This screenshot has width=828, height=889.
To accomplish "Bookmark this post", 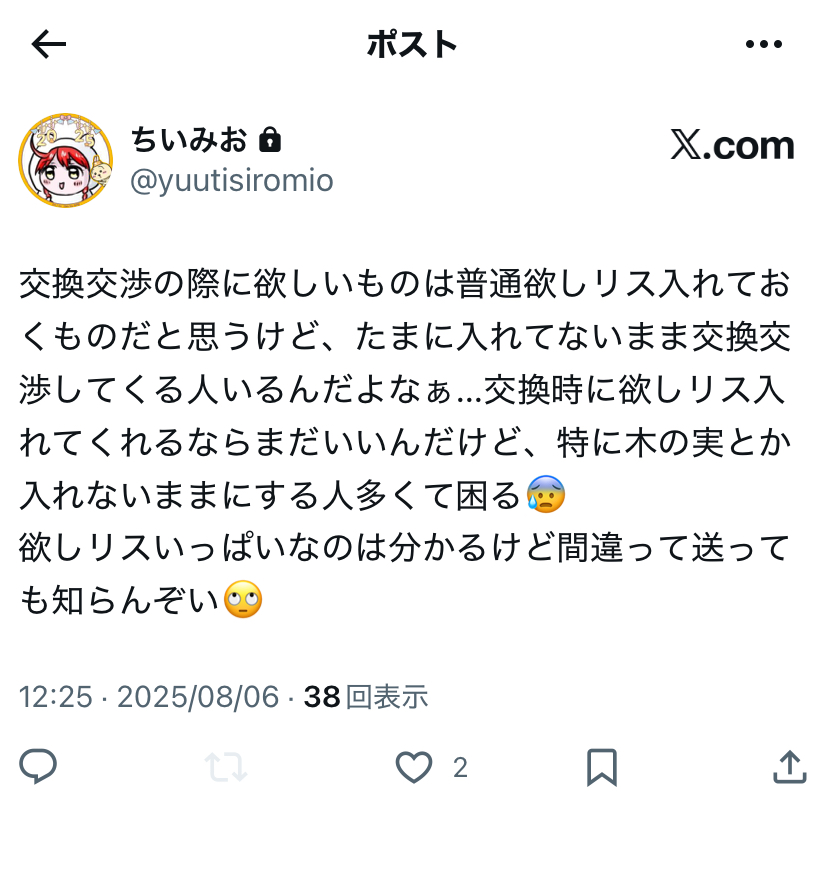I will 602,768.
